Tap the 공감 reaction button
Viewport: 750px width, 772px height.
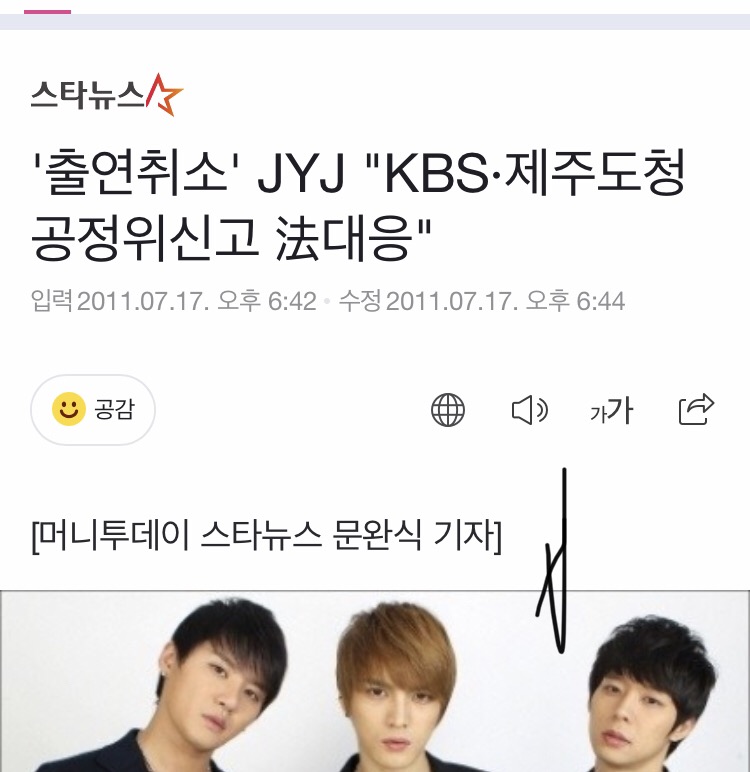93,410
